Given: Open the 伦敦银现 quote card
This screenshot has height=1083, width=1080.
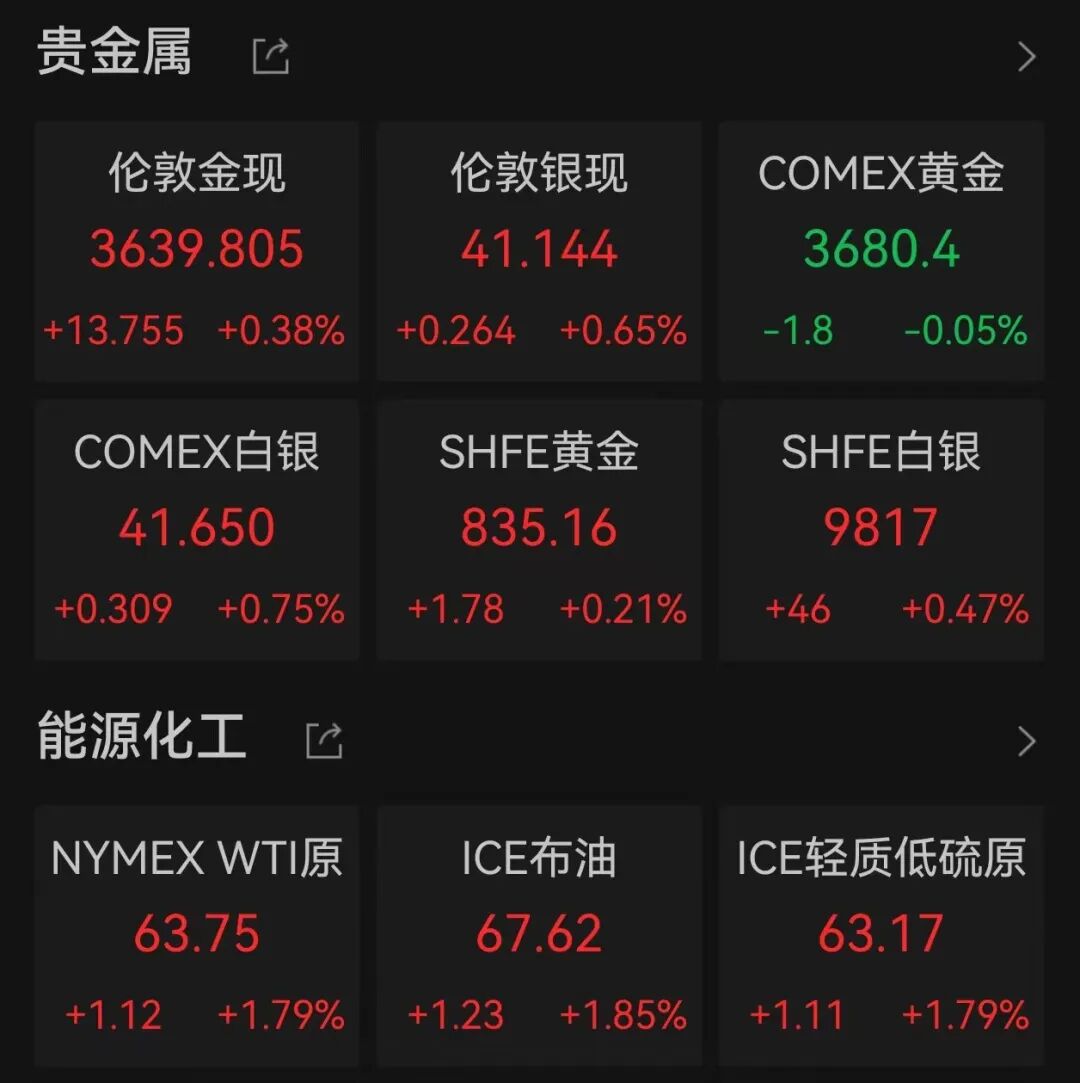Looking at the screenshot, I should [x=540, y=252].
